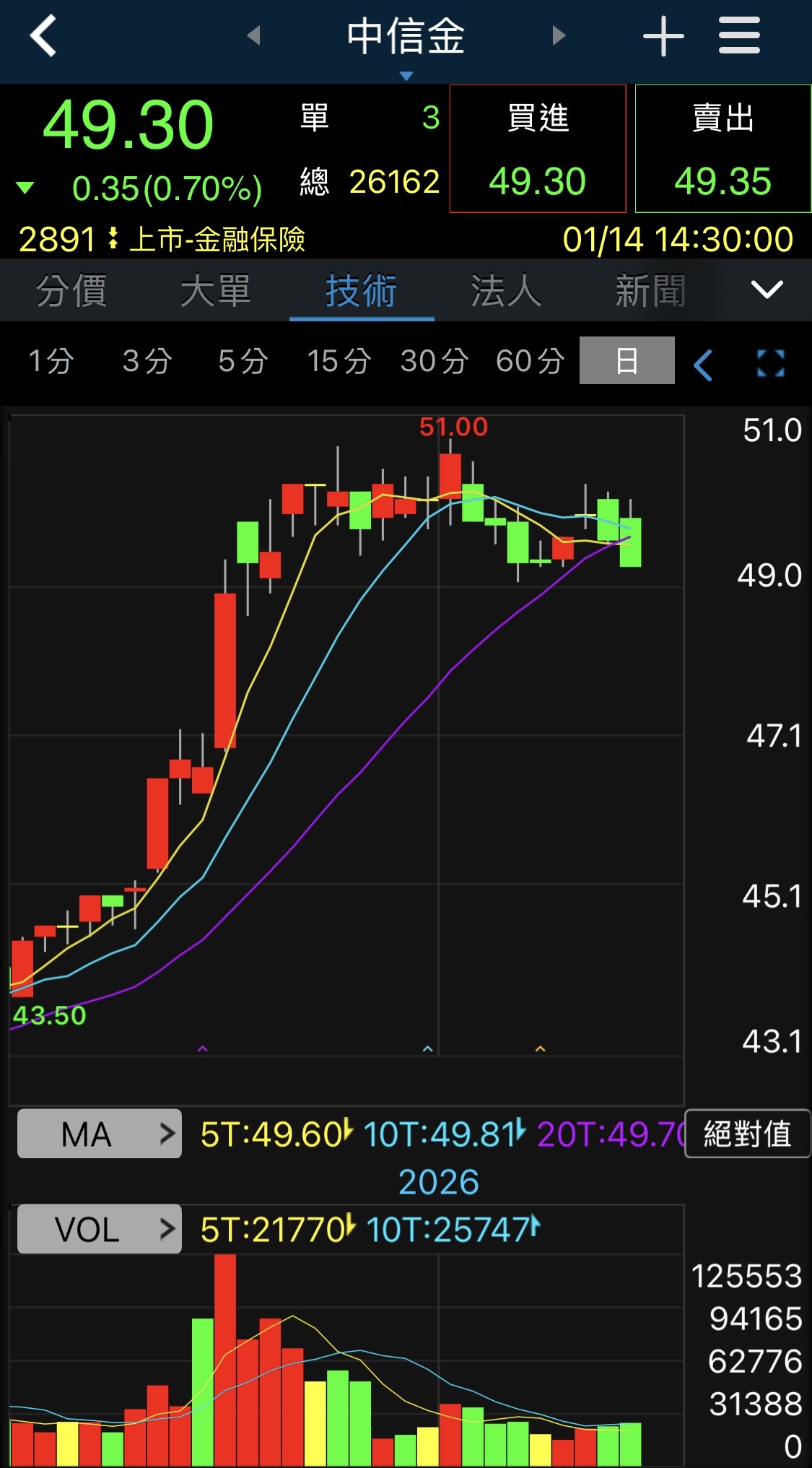Select the 1分 chart interval

(51, 361)
